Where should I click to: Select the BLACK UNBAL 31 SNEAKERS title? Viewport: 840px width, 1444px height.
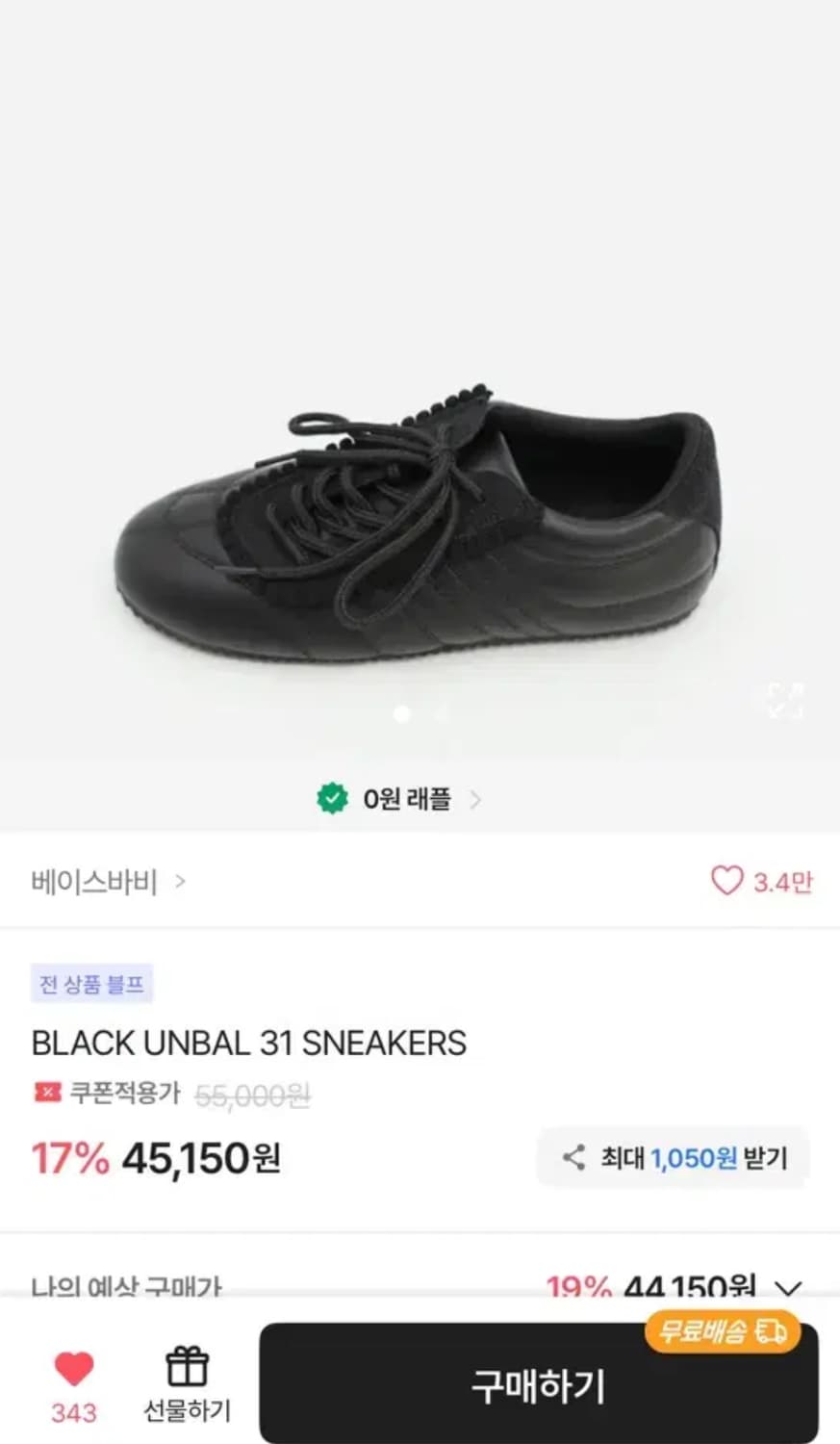[248, 1044]
